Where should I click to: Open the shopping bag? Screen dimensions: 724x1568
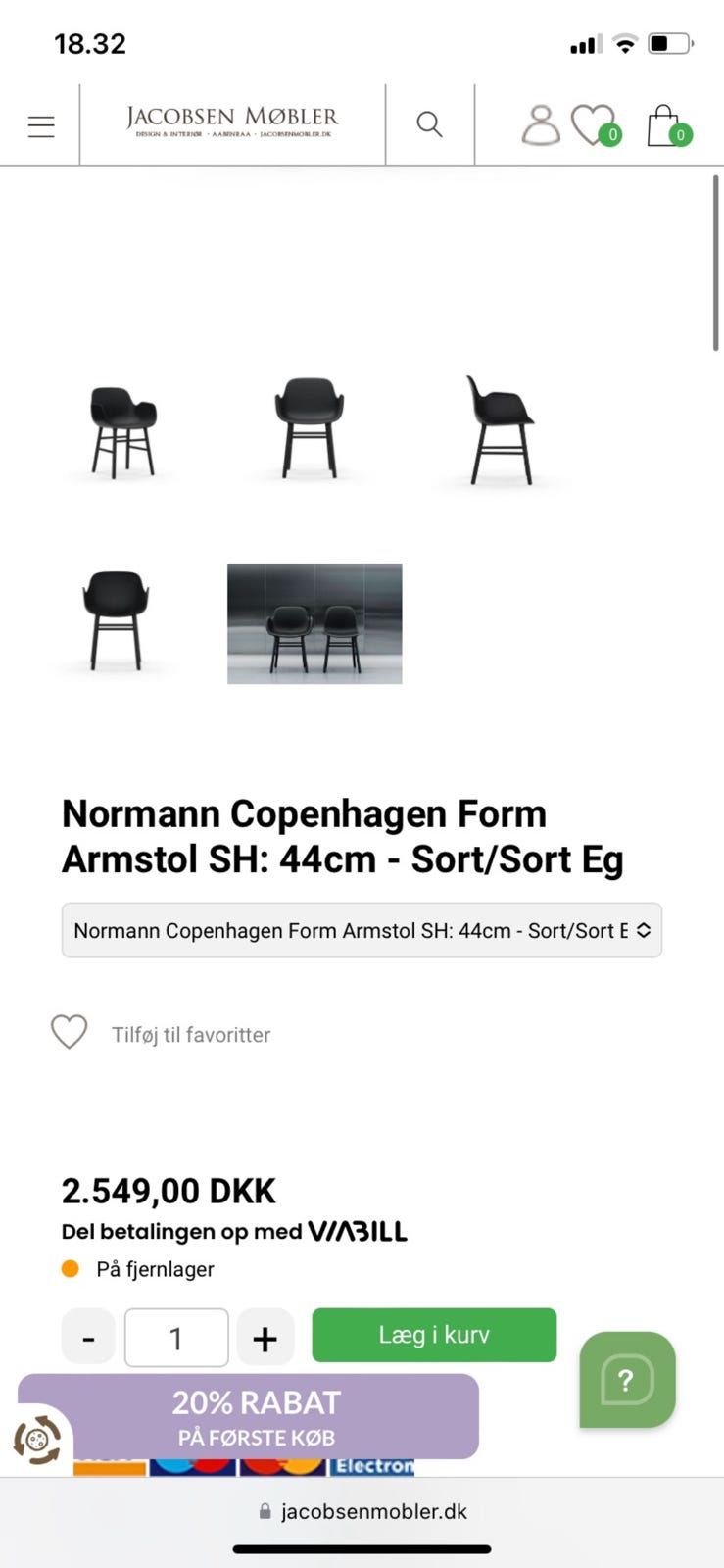(666, 125)
